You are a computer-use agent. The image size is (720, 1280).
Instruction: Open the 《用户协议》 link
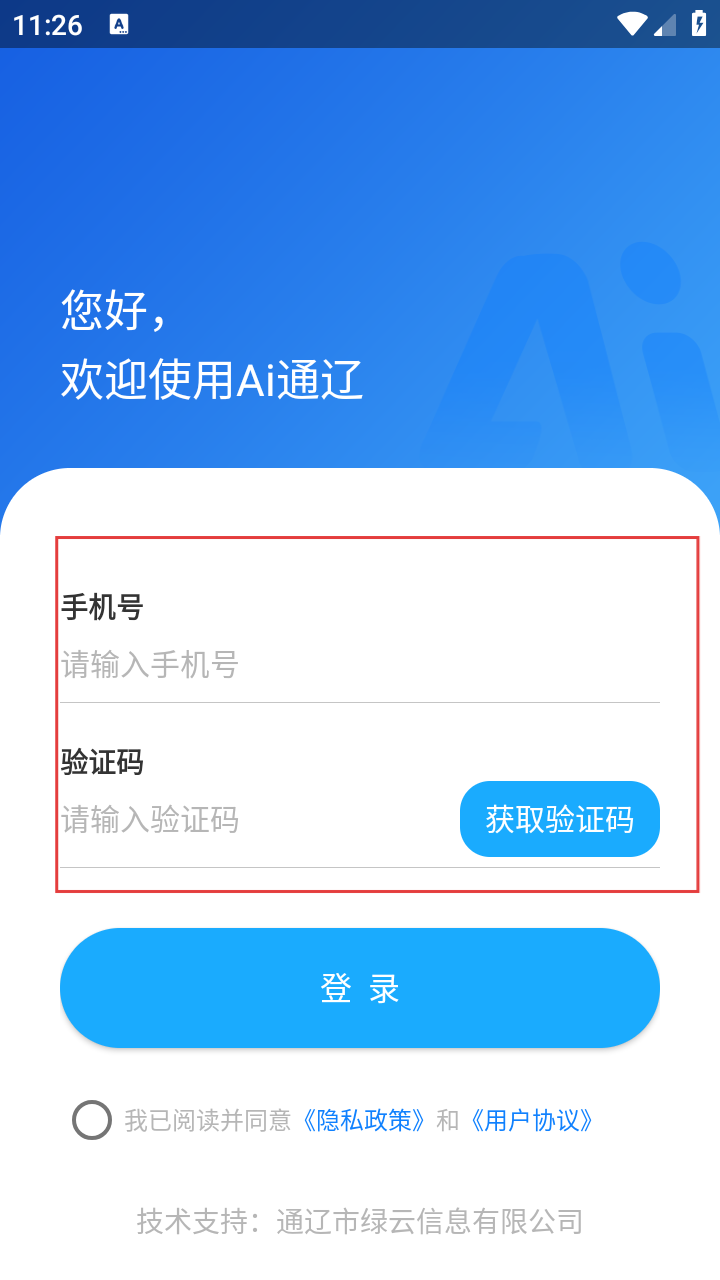(x=532, y=1120)
